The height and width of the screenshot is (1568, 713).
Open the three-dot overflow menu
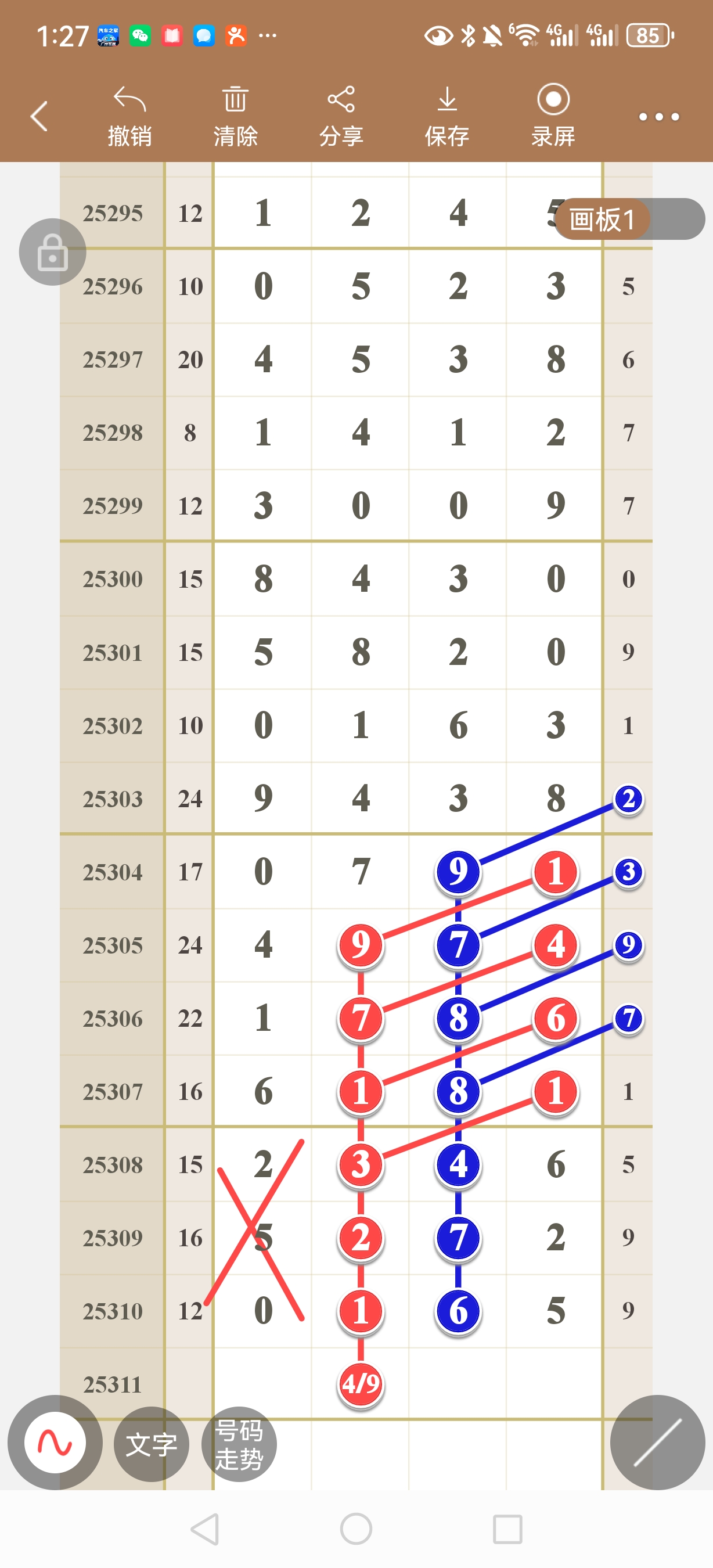pyautogui.click(x=659, y=116)
